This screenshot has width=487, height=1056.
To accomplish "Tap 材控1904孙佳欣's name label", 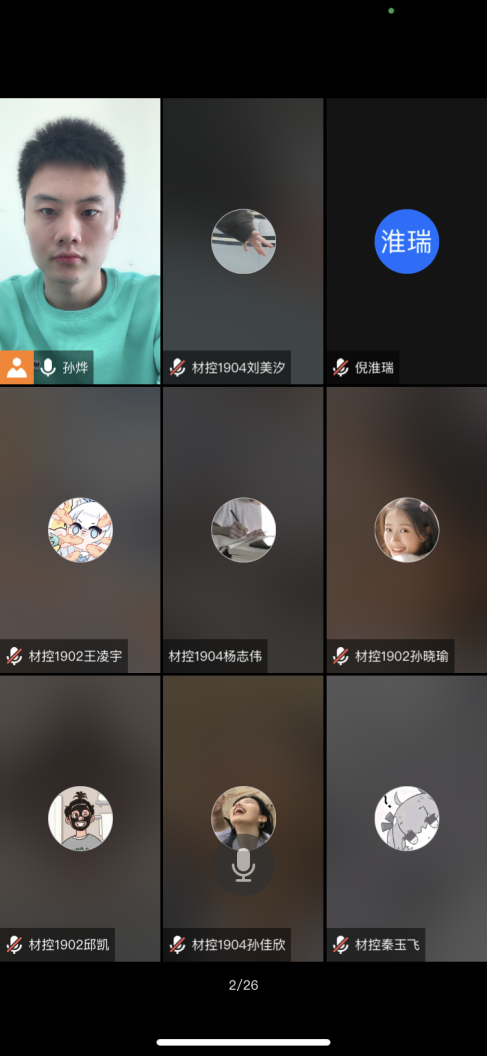I will [x=238, y=945].
